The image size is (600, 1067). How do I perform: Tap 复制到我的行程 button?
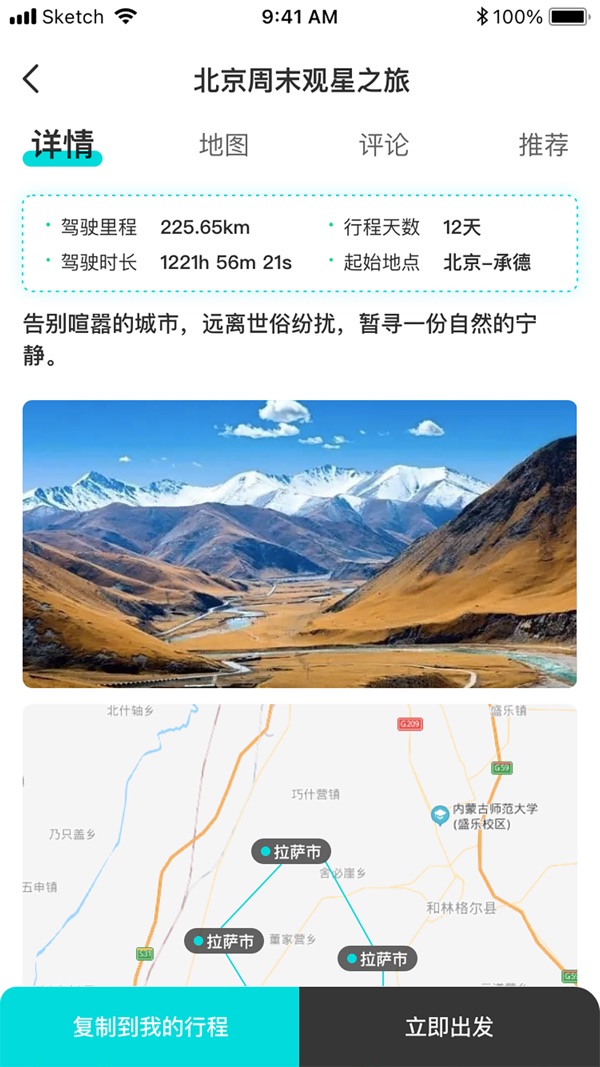pos(150,1027)
